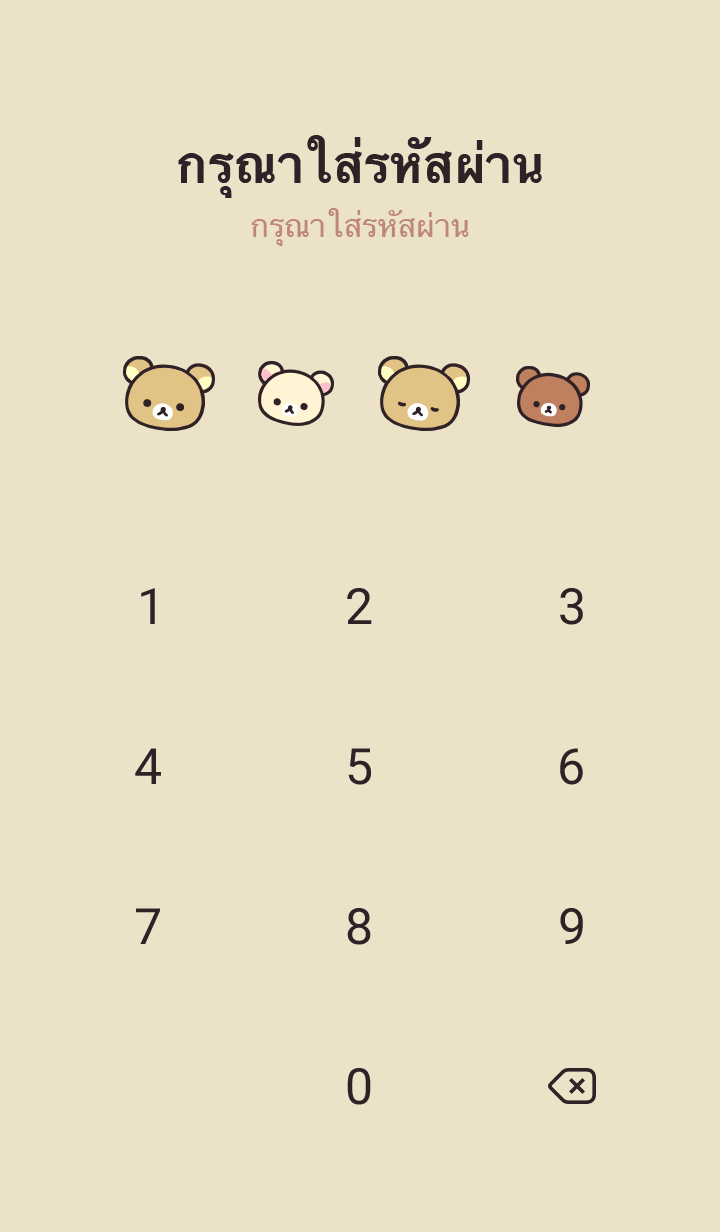Enter 0 on the passcode keypad

(359, 1087)
